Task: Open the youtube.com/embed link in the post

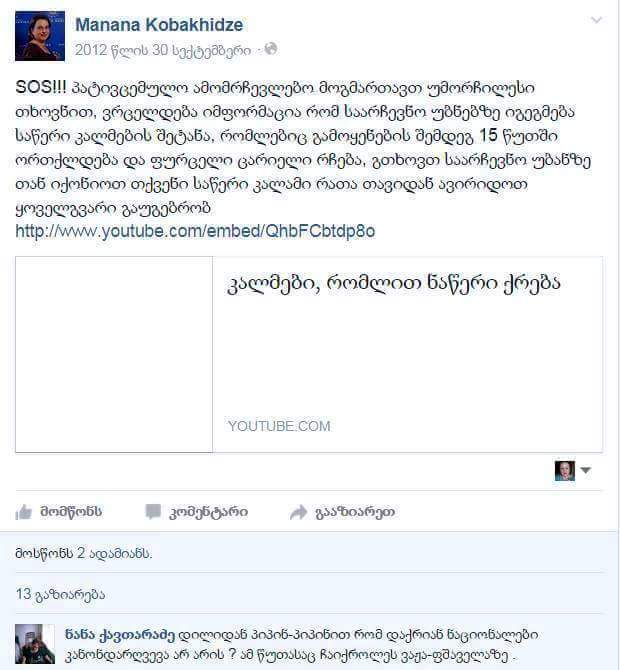Action: pos(195,231)
